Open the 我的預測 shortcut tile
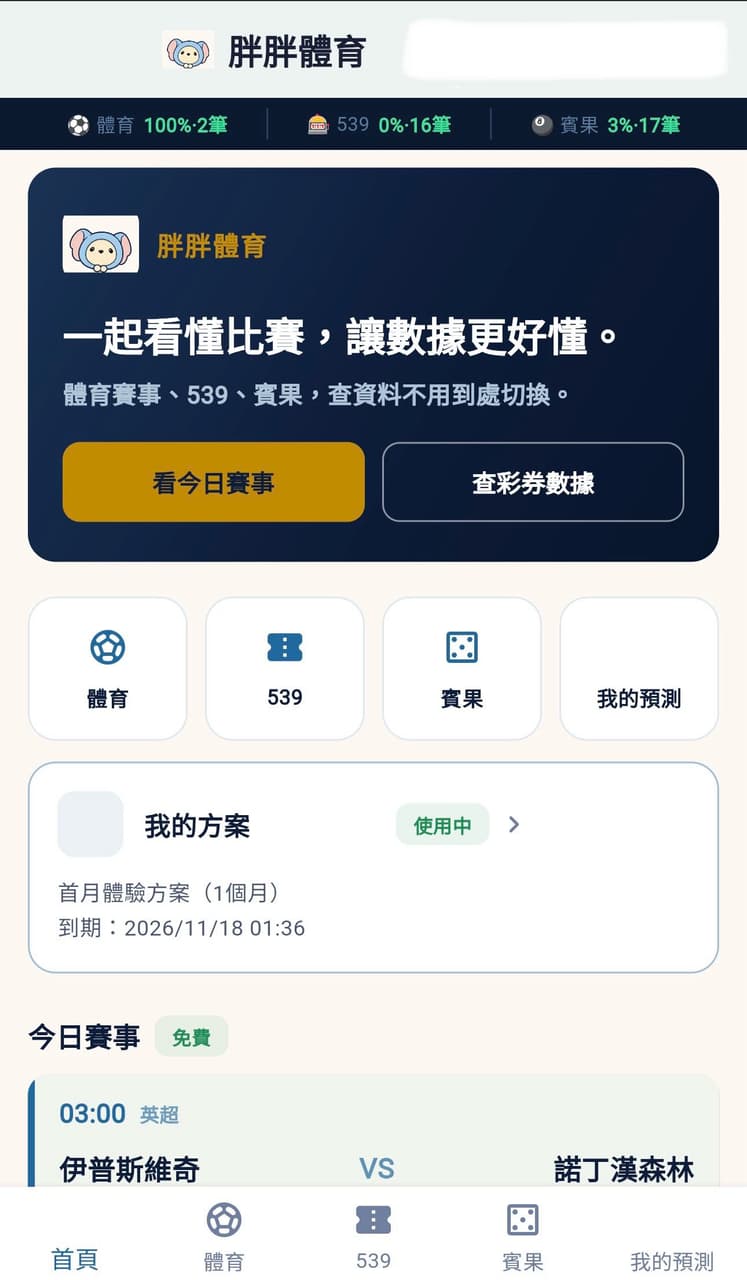747x1280 pixels. 639,669
